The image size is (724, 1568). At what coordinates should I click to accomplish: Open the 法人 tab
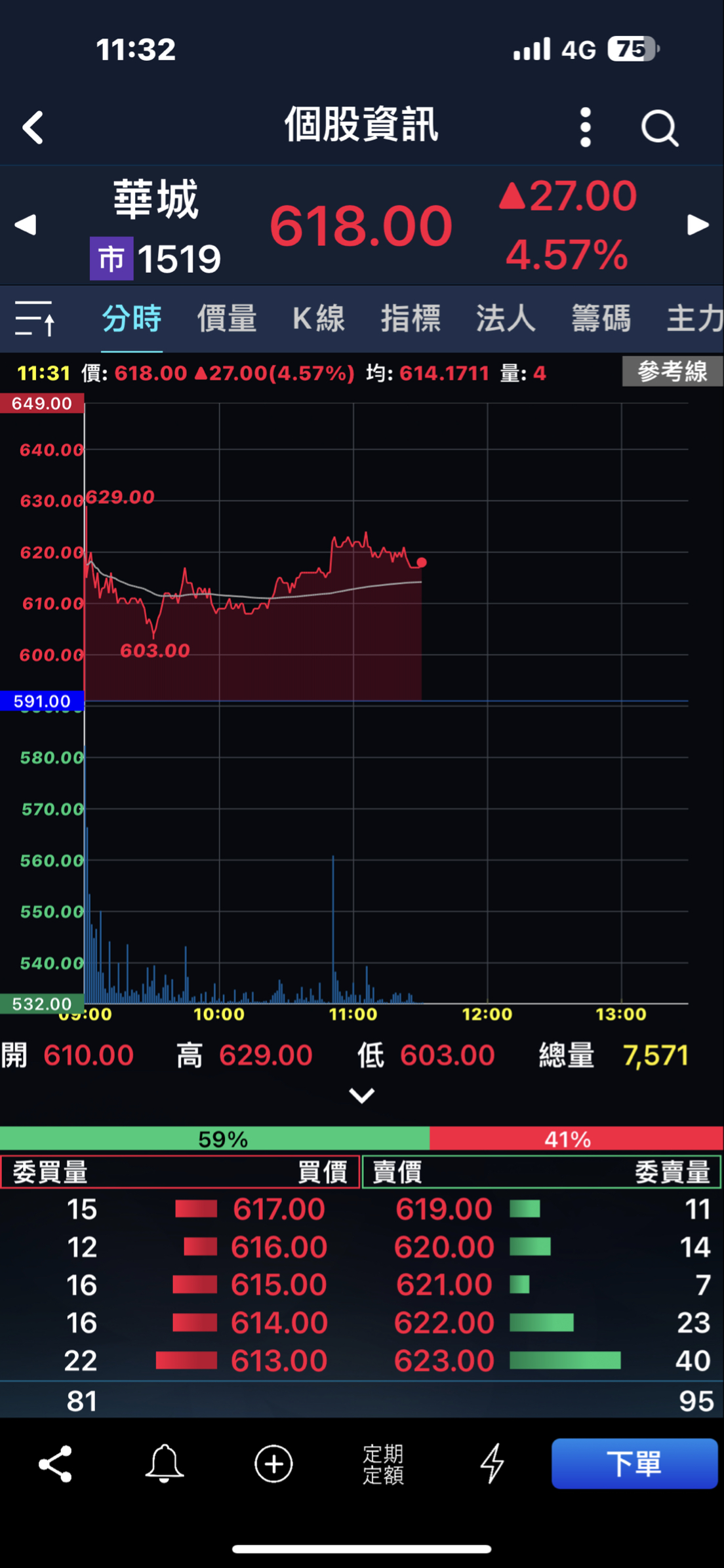pos(506,319)
